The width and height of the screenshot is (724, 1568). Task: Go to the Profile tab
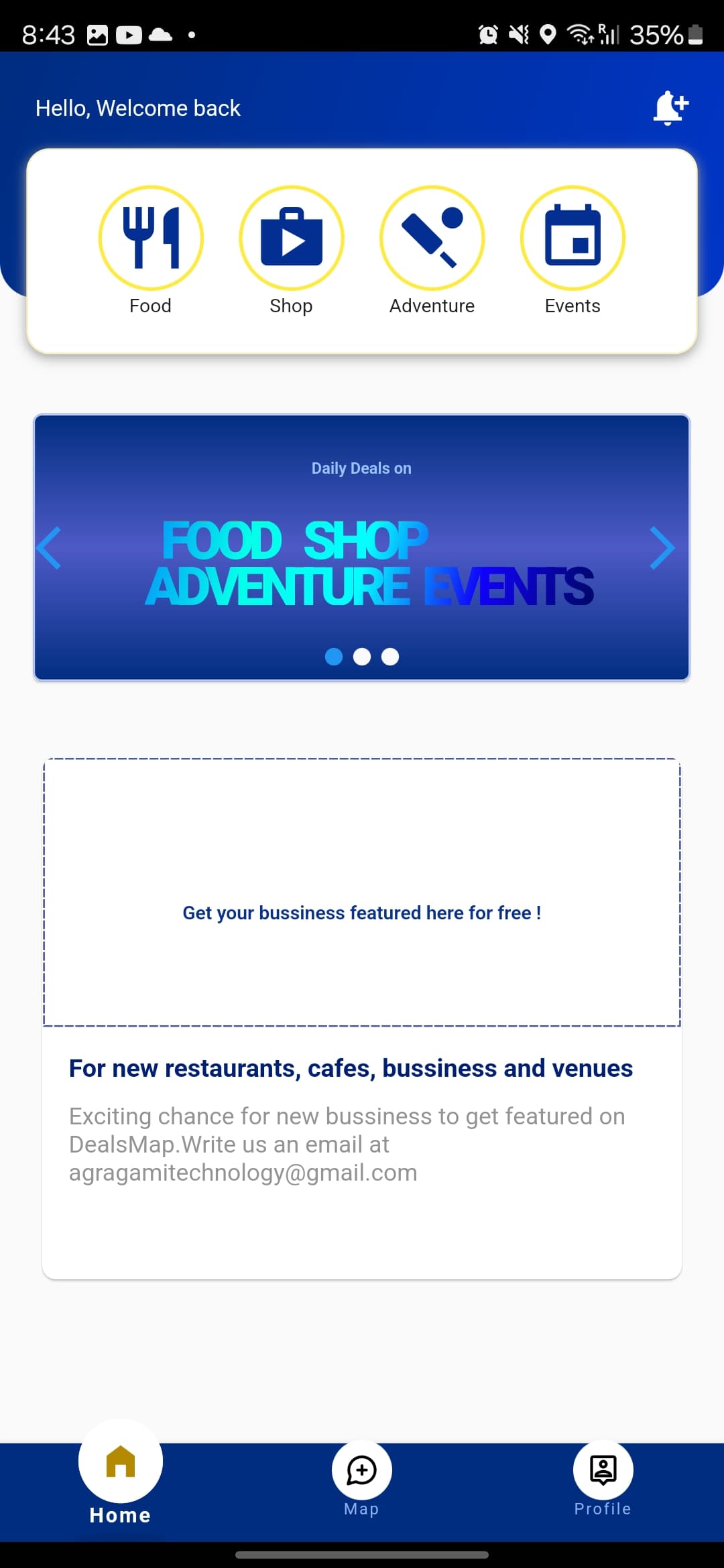point(603,1478)
